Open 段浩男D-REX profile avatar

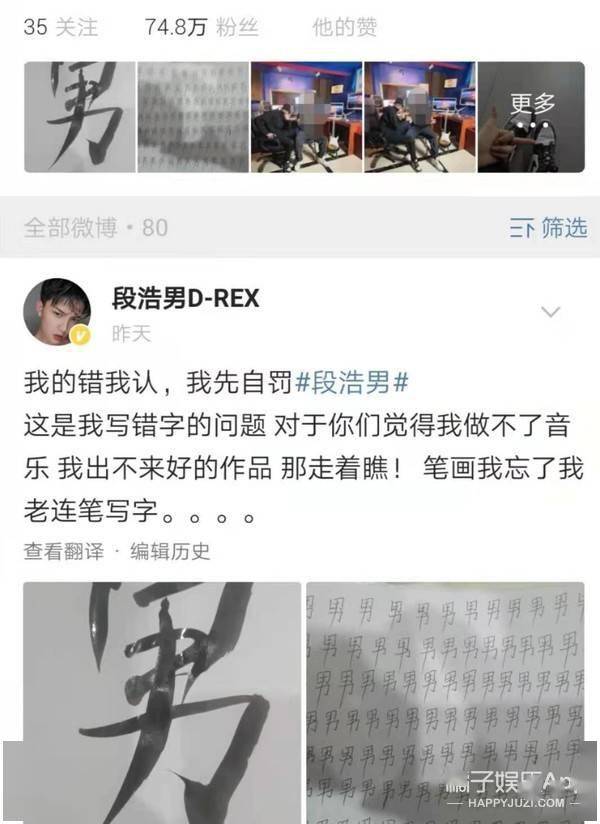coord(57,312)
